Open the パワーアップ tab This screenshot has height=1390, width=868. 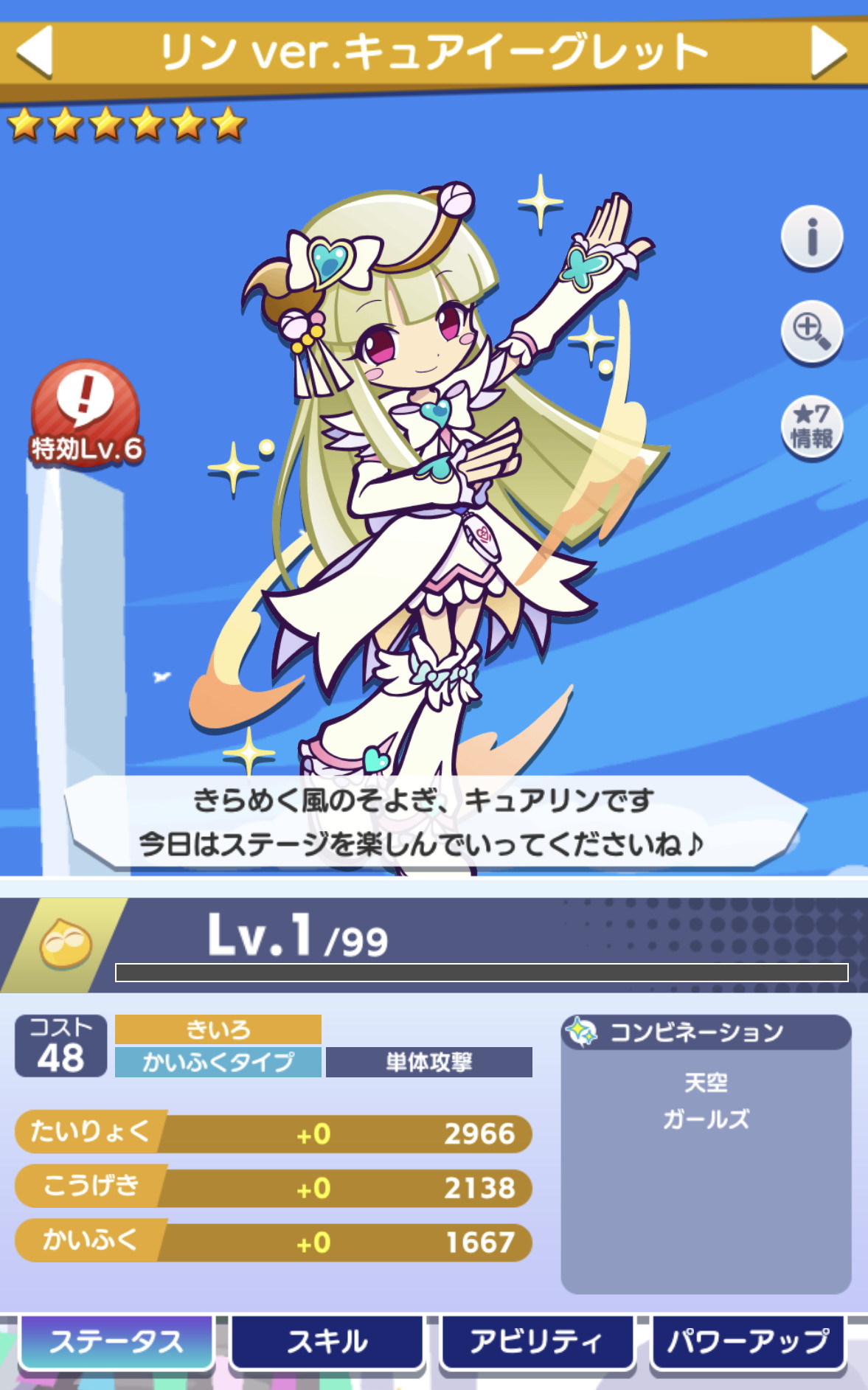pyautogui.click(x=748, y=1342)
